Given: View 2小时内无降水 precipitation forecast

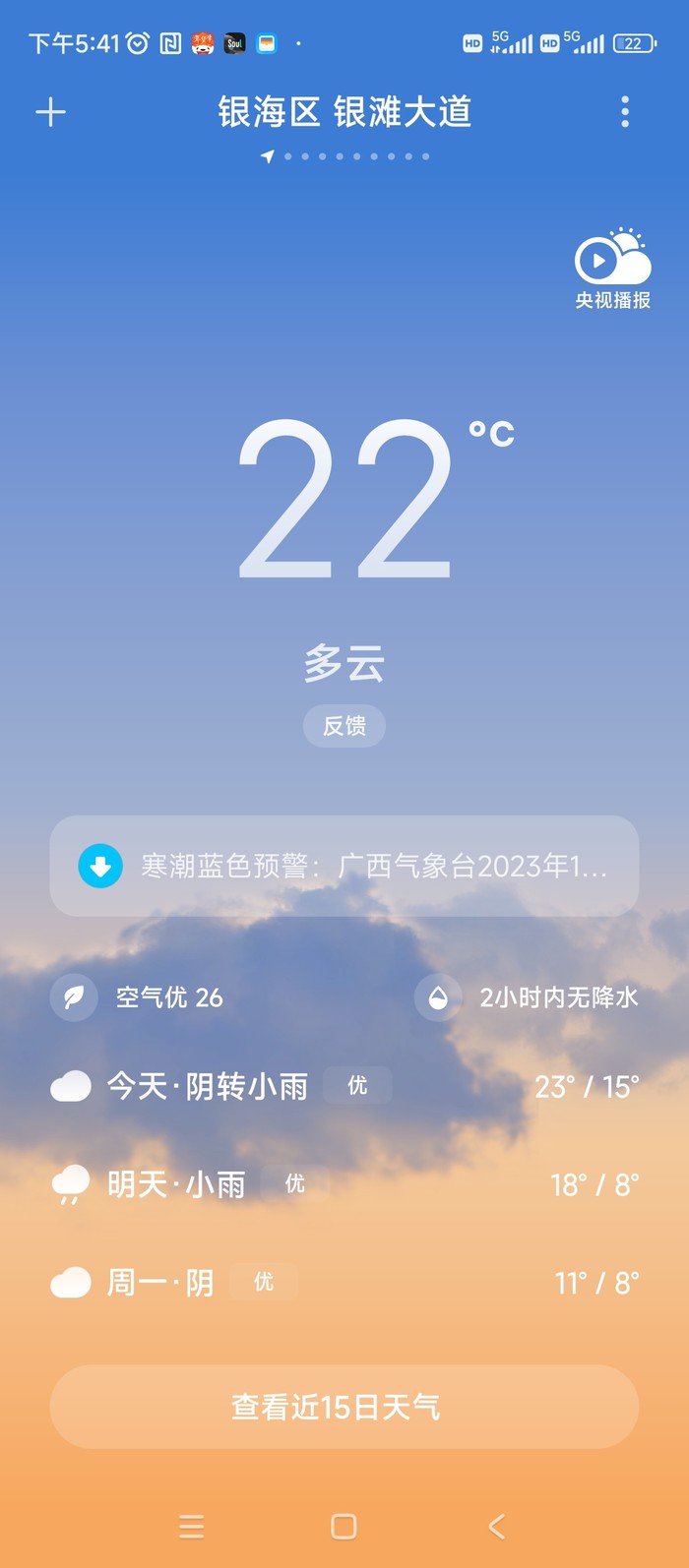Looking at the screenshot, I should 528,997.
